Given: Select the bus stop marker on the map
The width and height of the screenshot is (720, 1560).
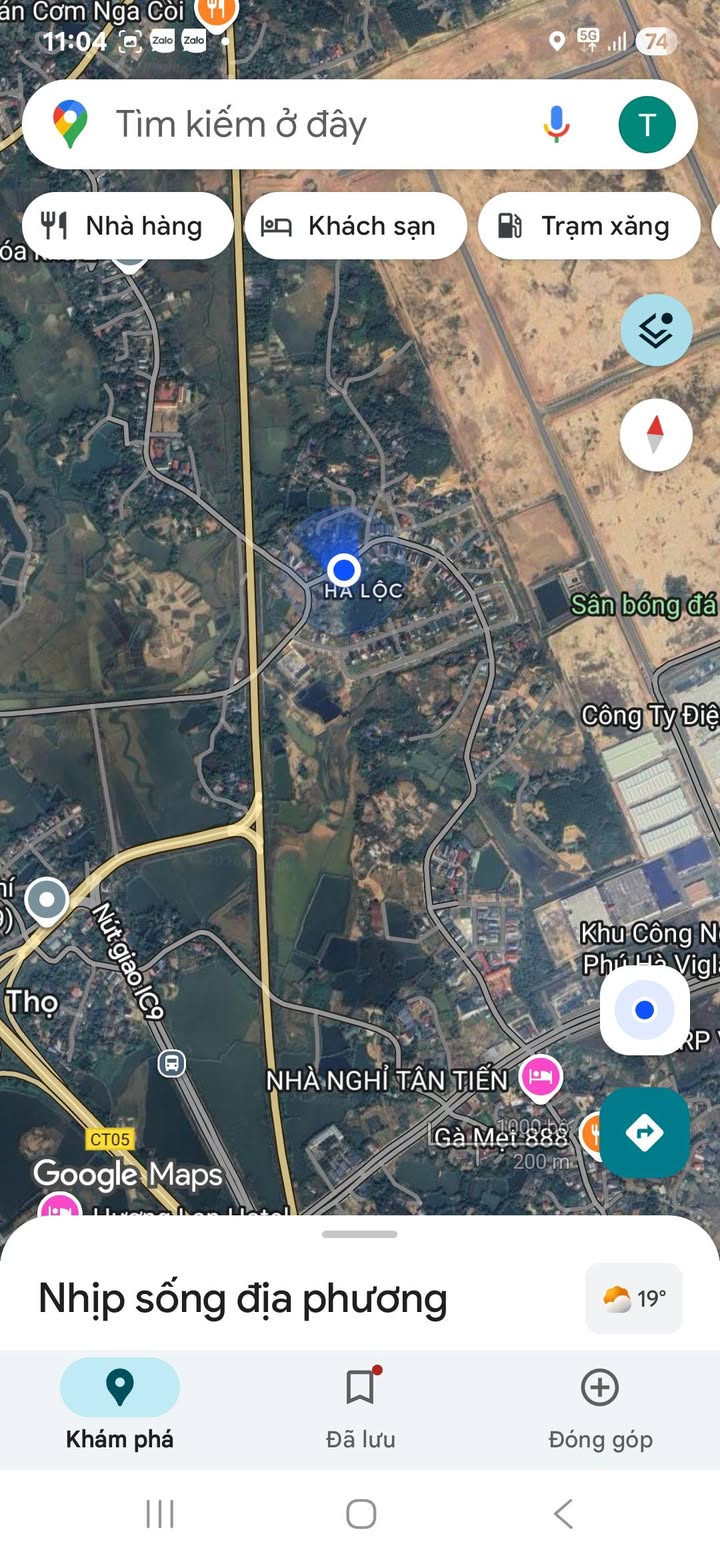Looking at the screenshot, I should 172,1062.
